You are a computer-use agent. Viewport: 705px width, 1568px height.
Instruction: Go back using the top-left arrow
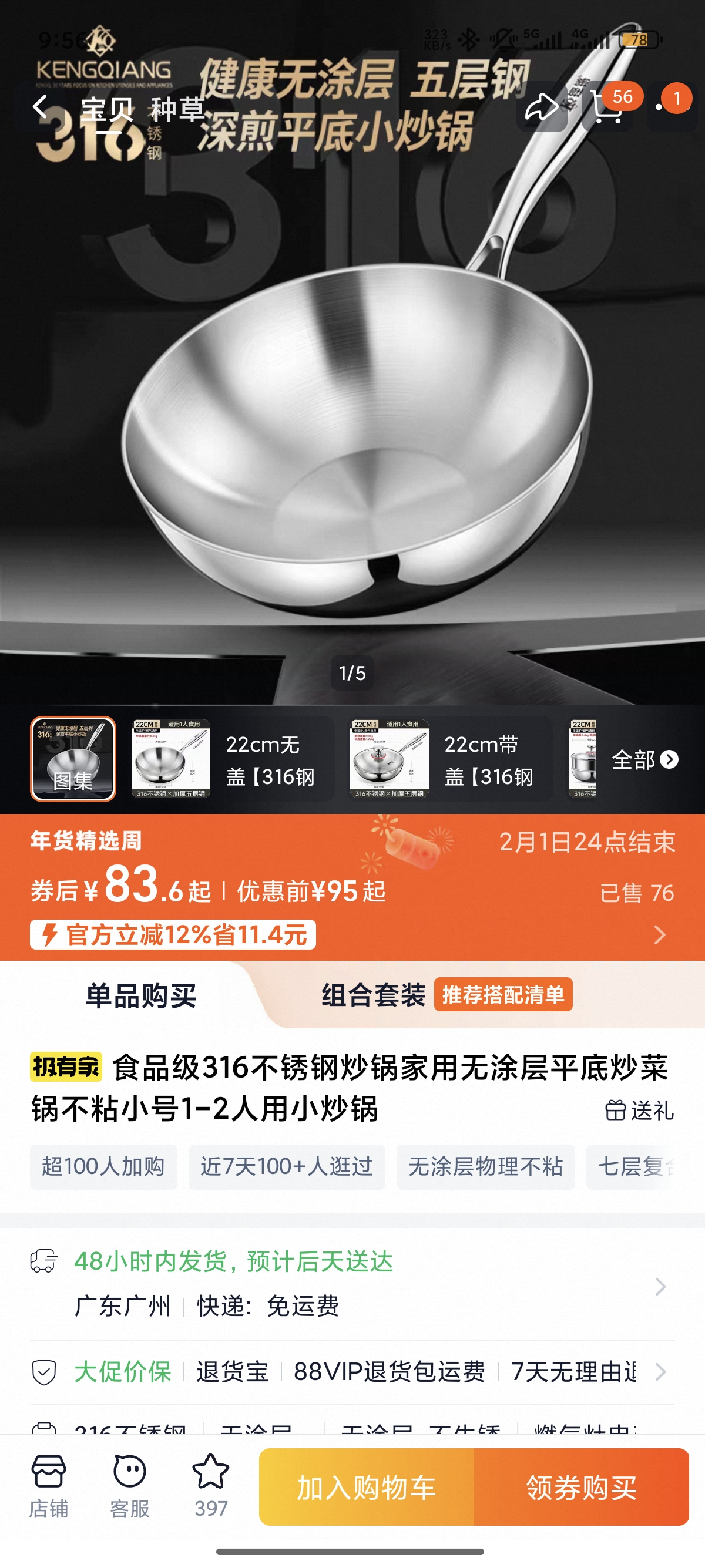point(40,107)
